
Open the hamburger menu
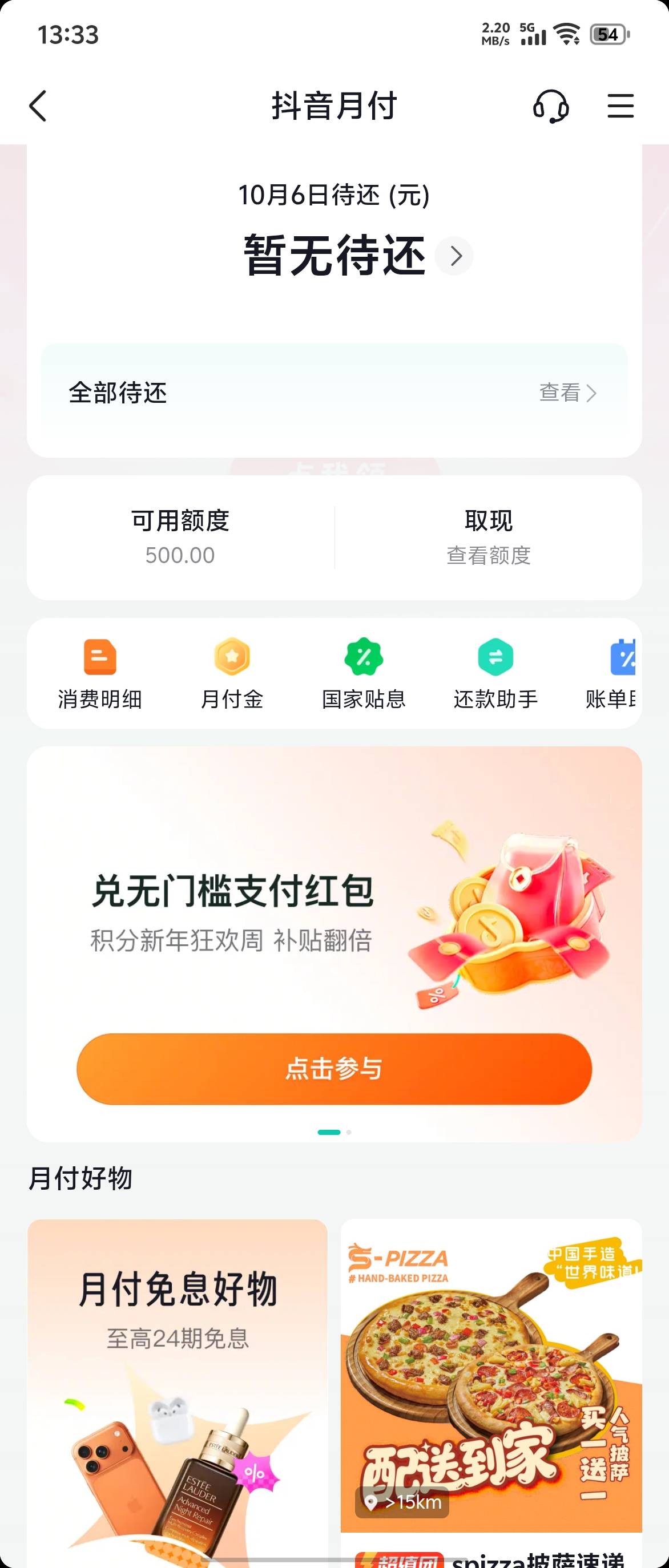click(620, 106)
